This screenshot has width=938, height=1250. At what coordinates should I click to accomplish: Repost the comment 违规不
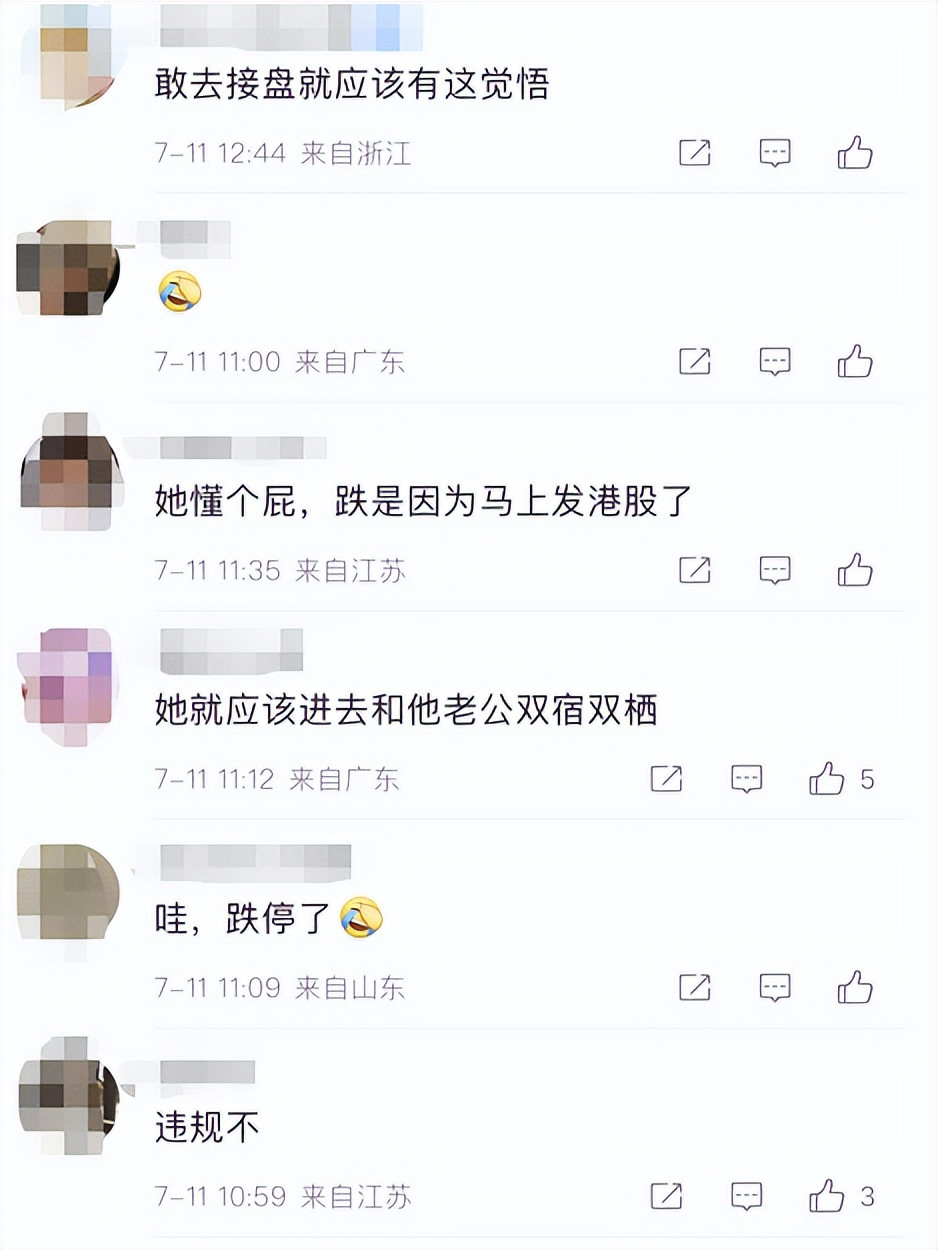point(667,1195)
